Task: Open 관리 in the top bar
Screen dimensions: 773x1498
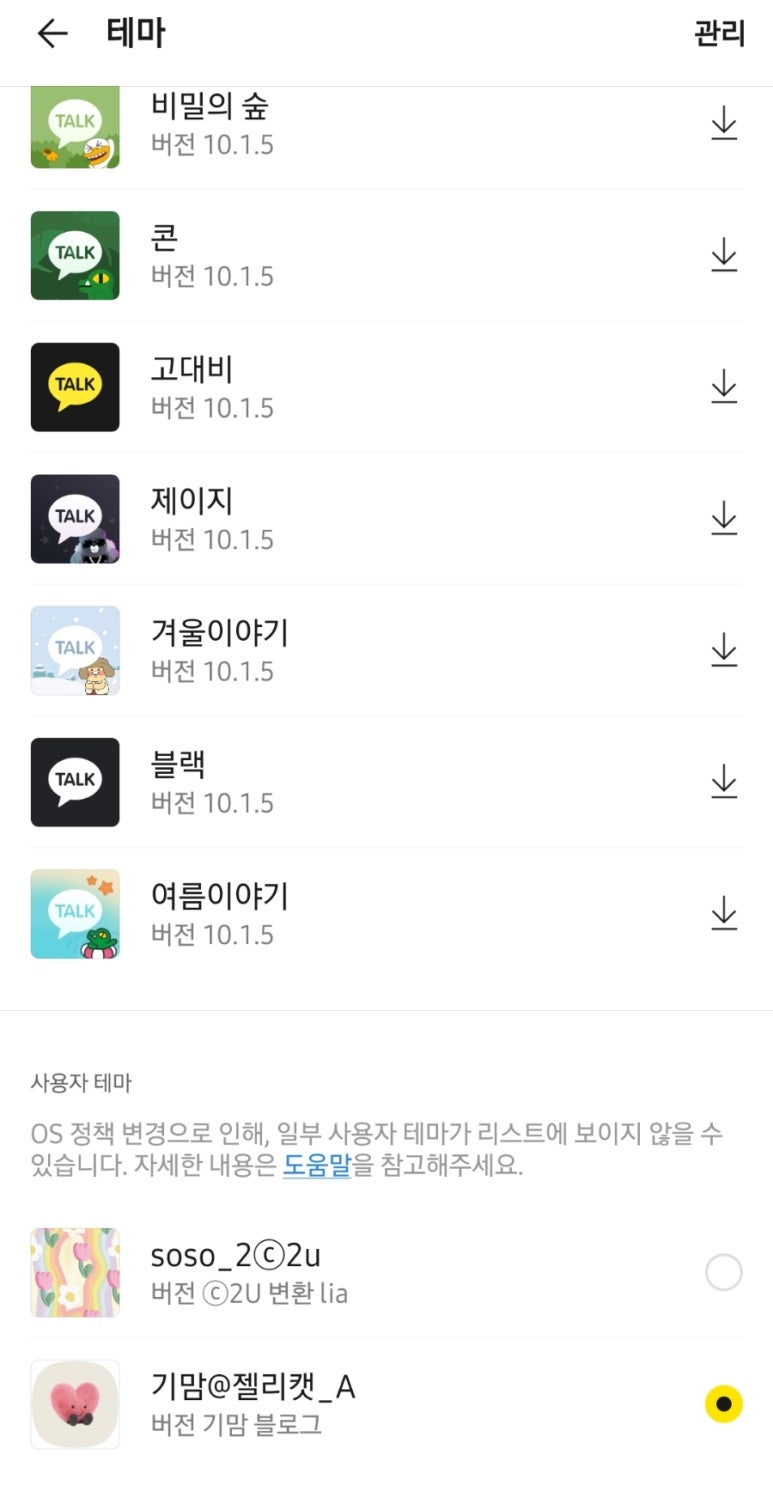Action: click(x=720, y=34)
